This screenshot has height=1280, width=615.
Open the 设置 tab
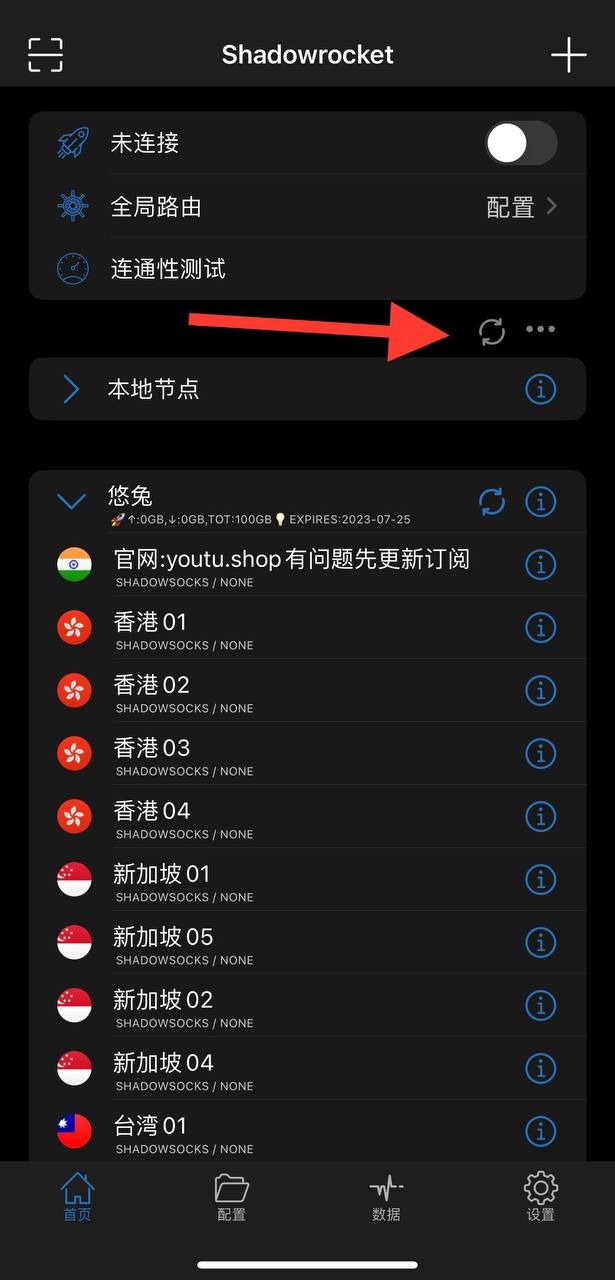(540, 1197)
